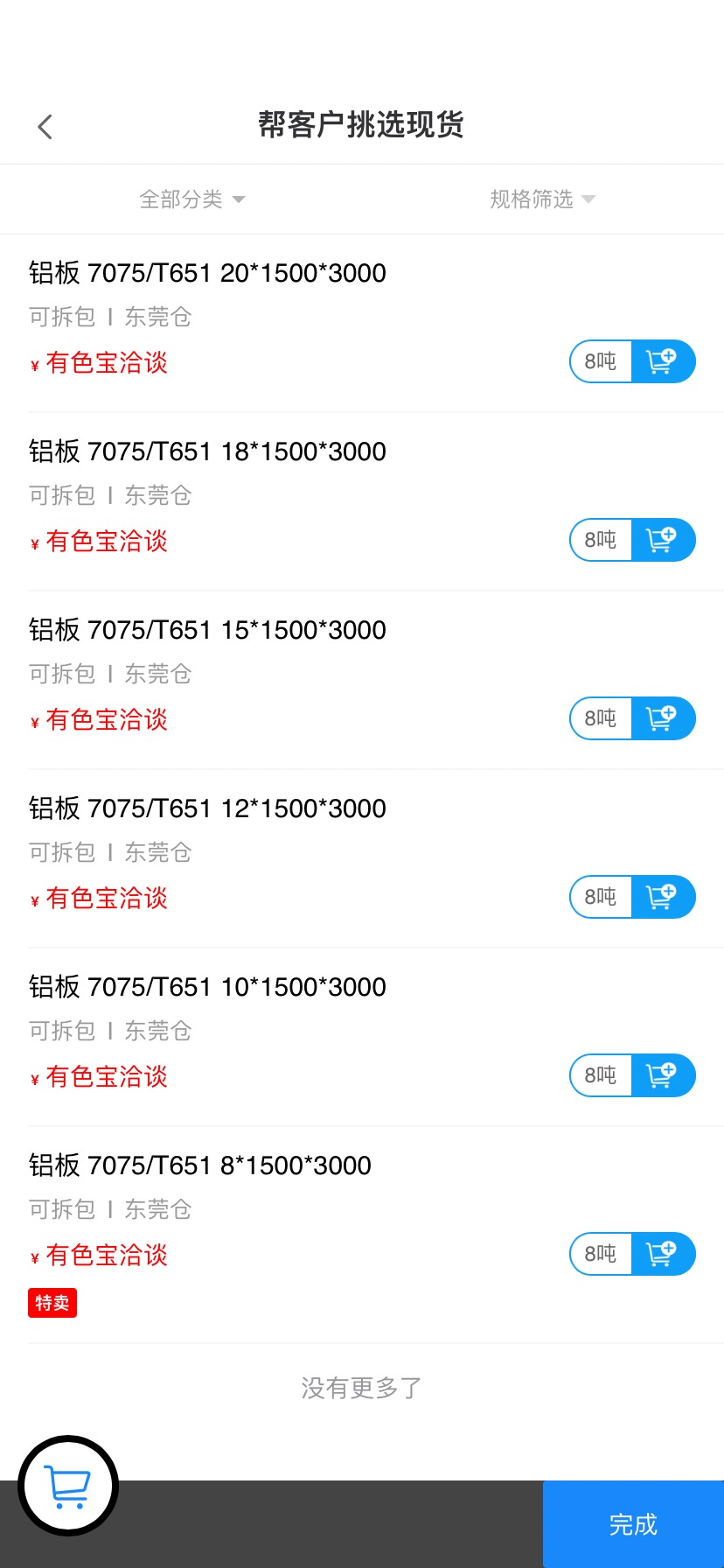Add 铝板 12*1500*3000 to the cart
This screenshot has width=724, height=1568.
click(663, 897)
